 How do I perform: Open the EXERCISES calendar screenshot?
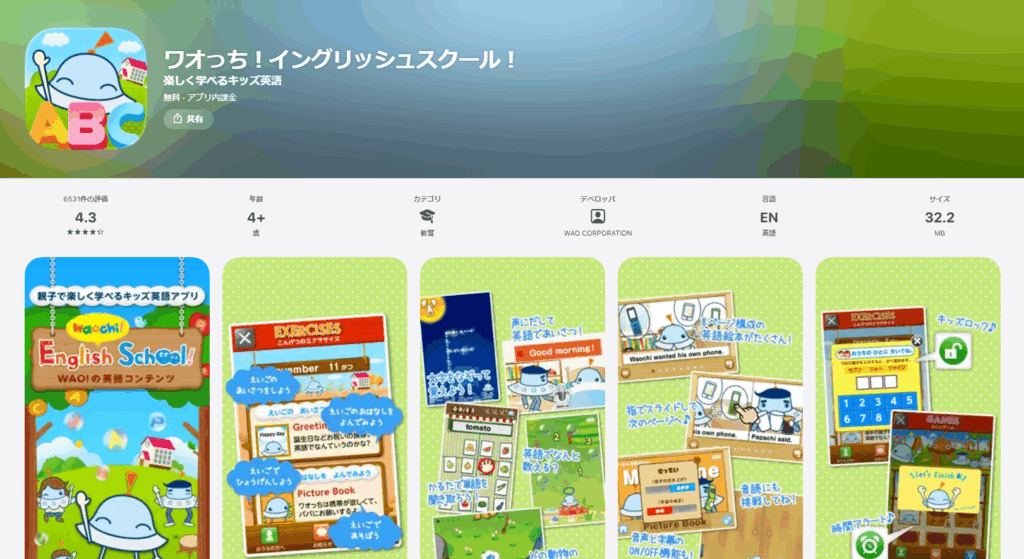(x=314, y=408)
